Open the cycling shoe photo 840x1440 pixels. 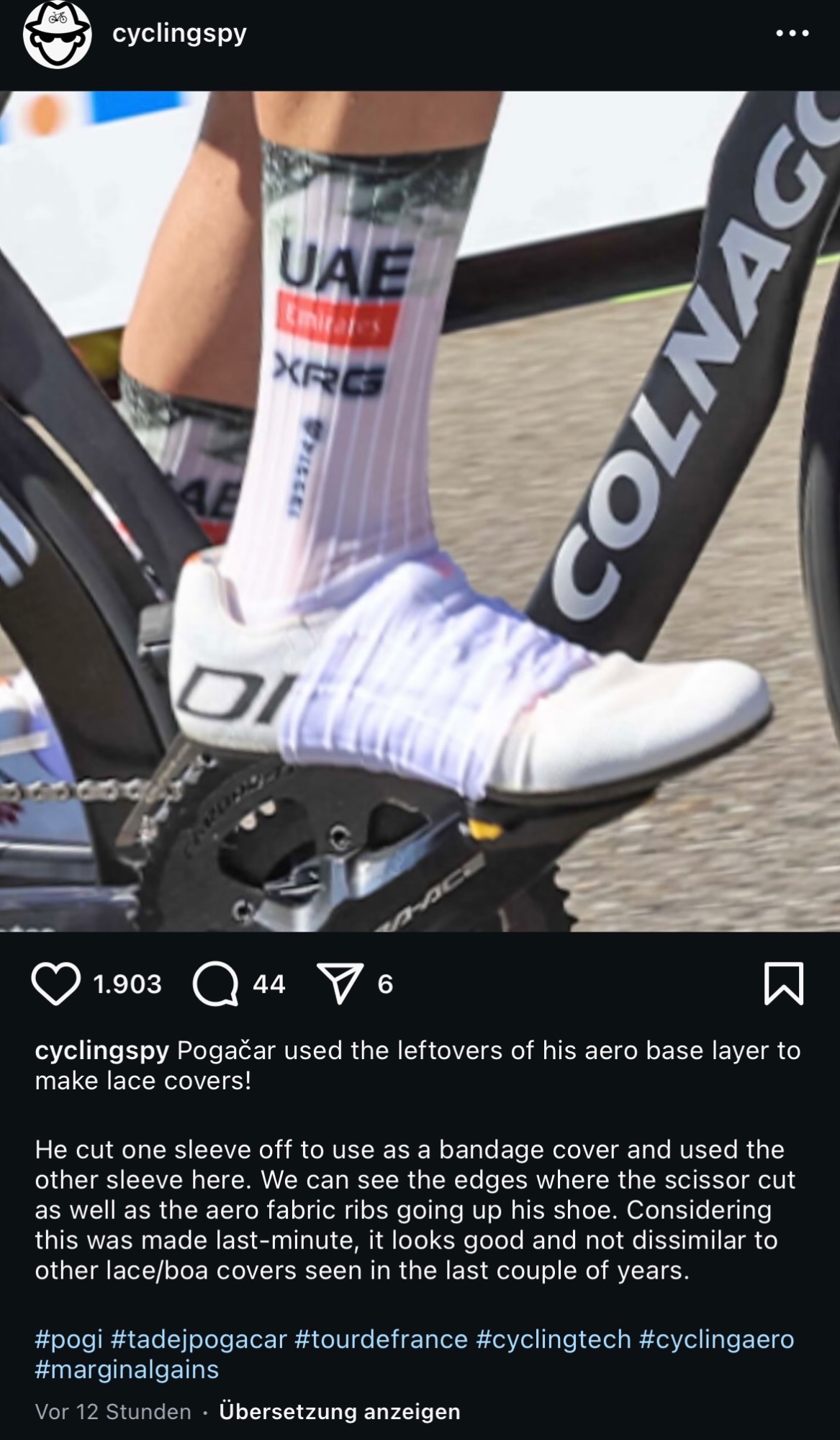pyautogui.click(x=420, y=511)
